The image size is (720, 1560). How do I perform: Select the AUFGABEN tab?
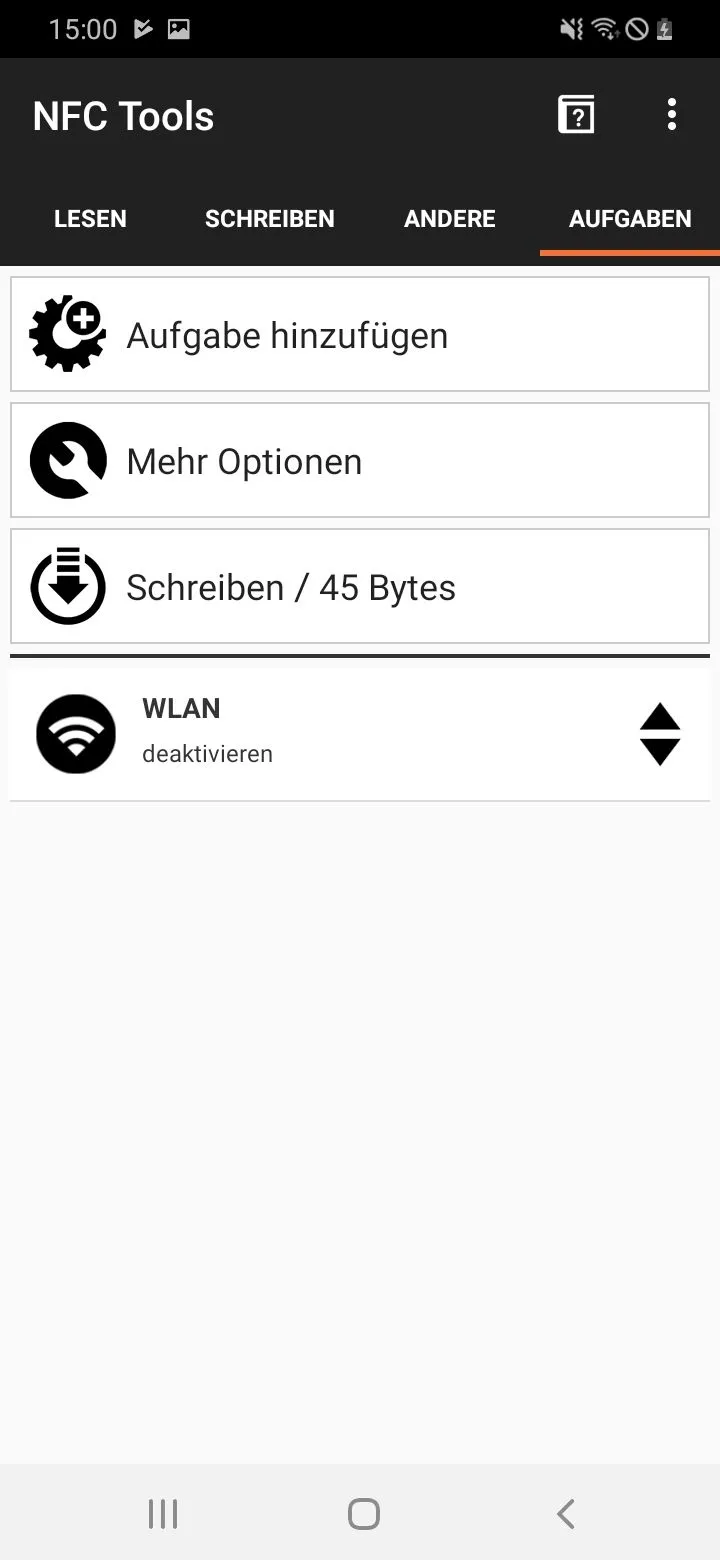point(630,219)
